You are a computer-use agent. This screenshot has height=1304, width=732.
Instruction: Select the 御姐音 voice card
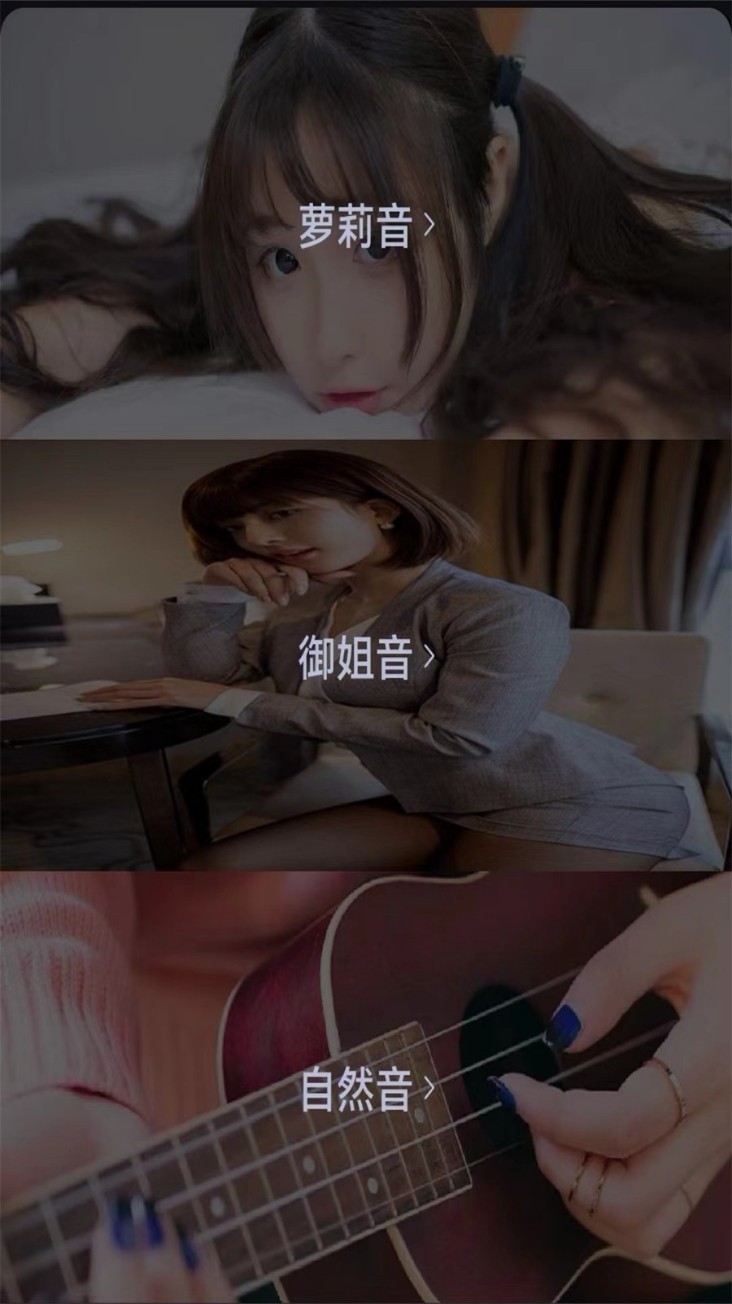pos(366,658)
